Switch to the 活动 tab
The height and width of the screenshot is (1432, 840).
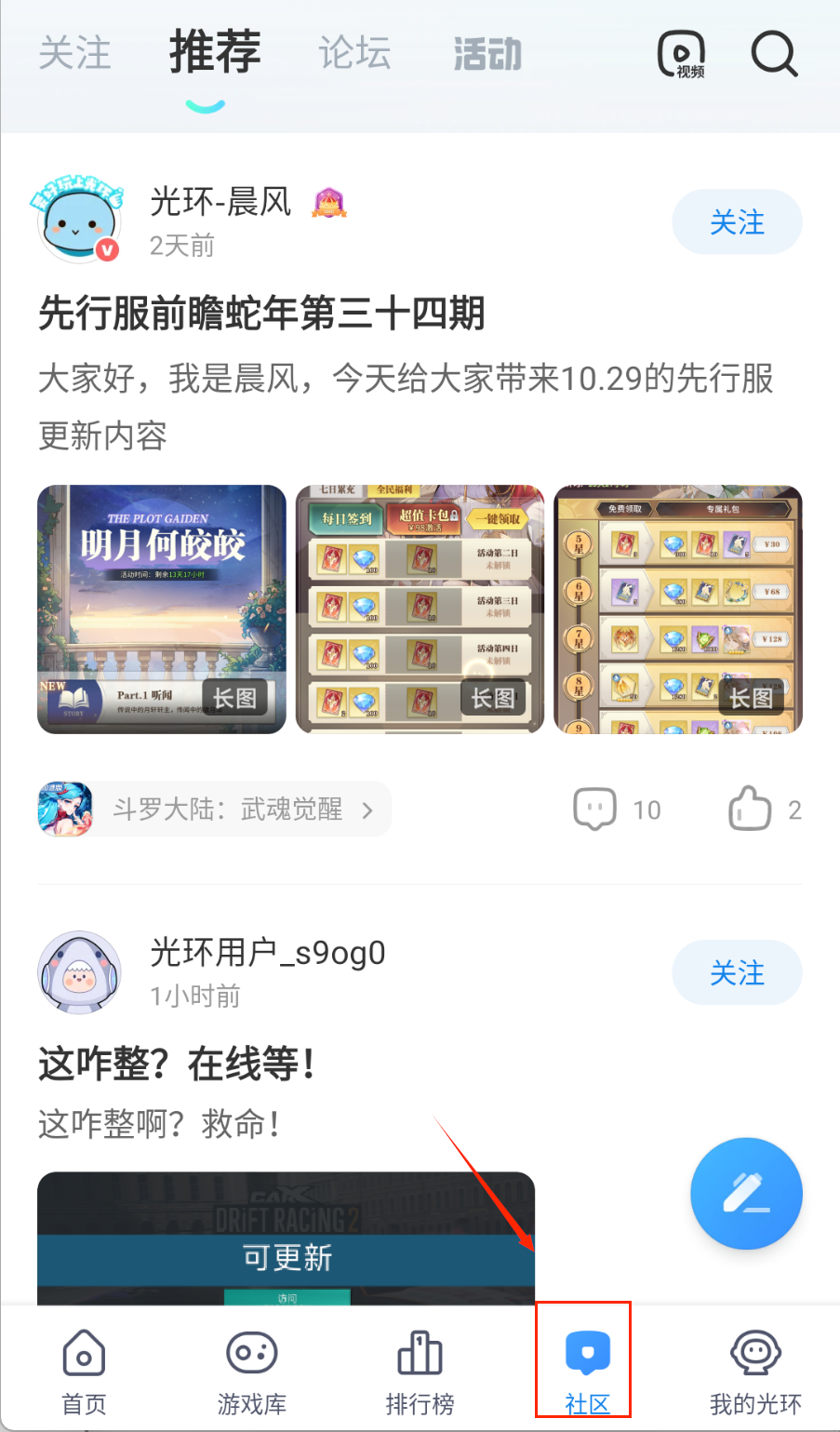tap(487, 54)
